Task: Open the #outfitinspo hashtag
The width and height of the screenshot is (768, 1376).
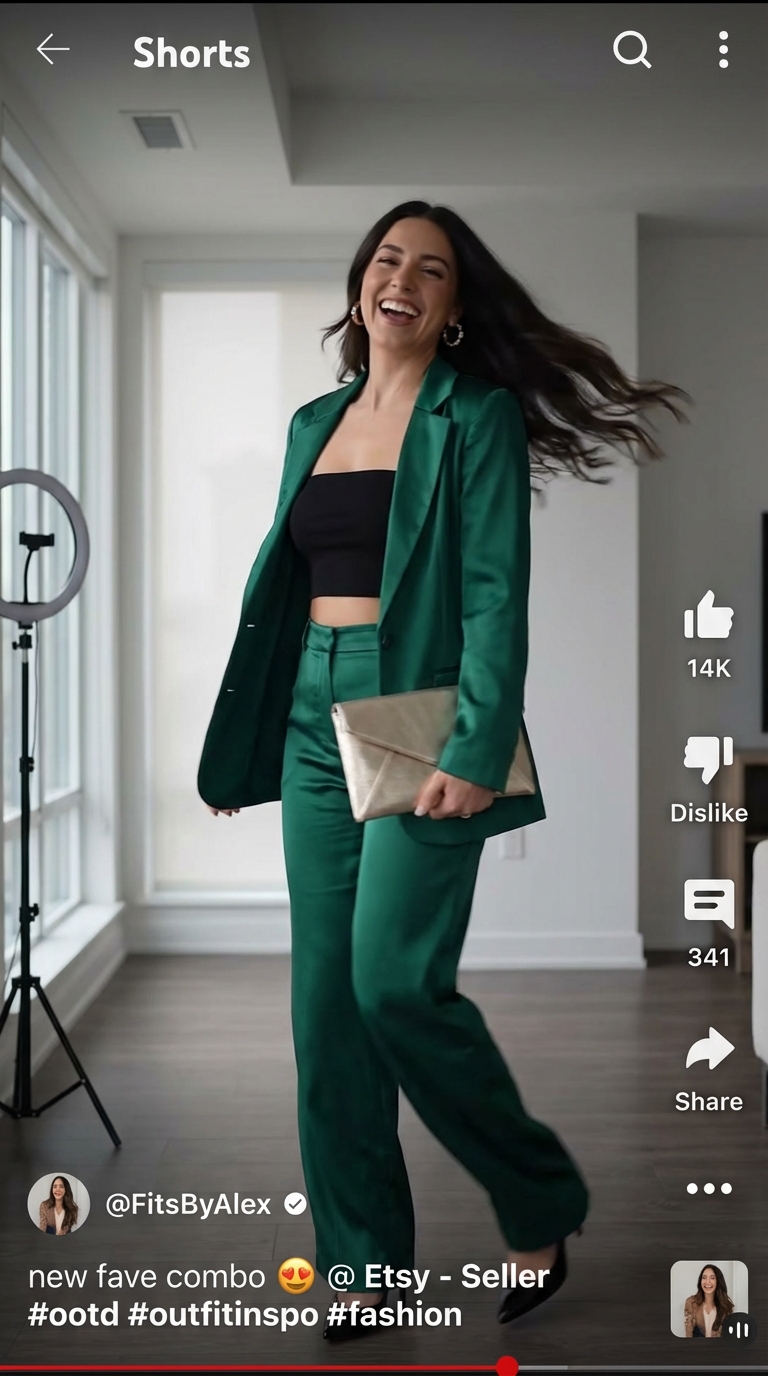Action: tap(223, 1314)
